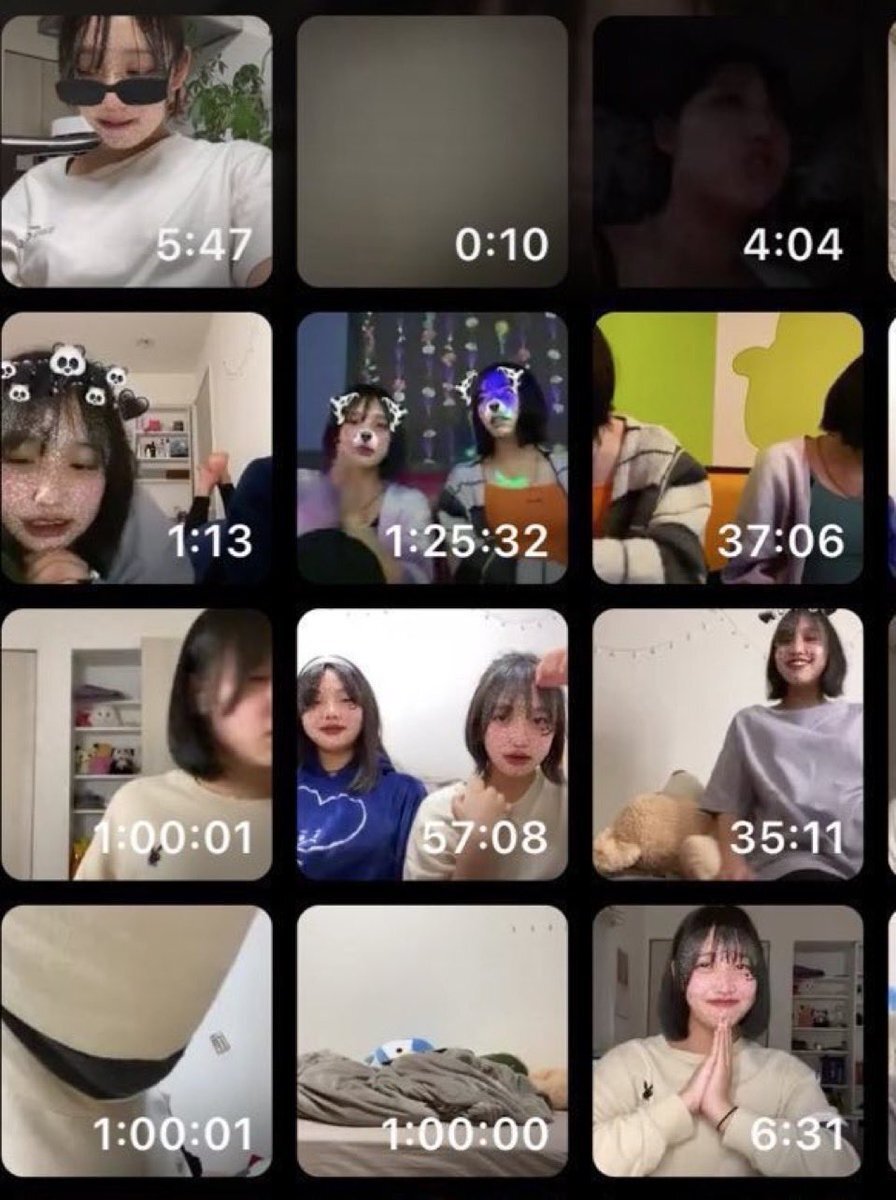Open the 6:31 video
The width and height of the screenshot is (896, 1200).
click(x=728, y=1041)
